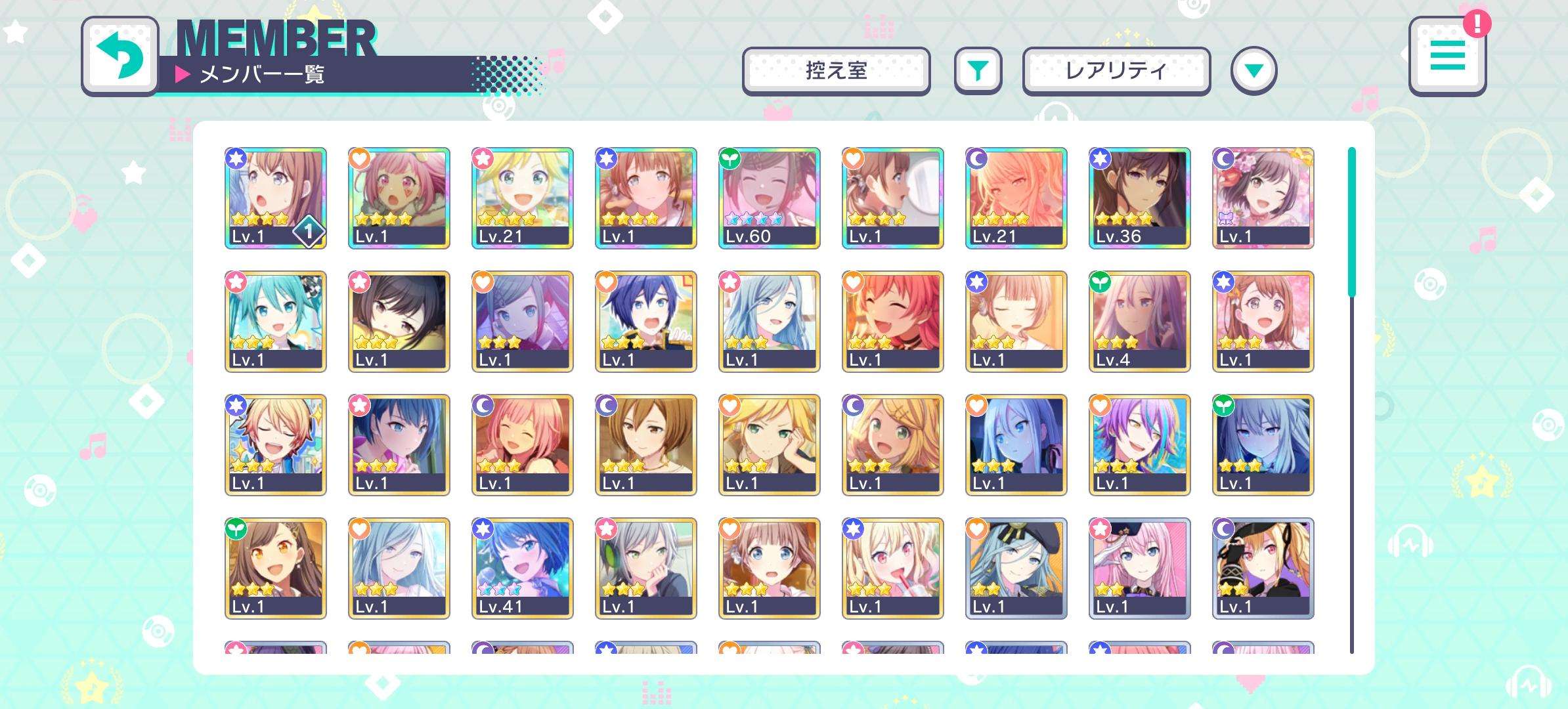Open the Lv.60 four-star card
The width and height of the screenshot is (1568, 709).
pos(769,198)
